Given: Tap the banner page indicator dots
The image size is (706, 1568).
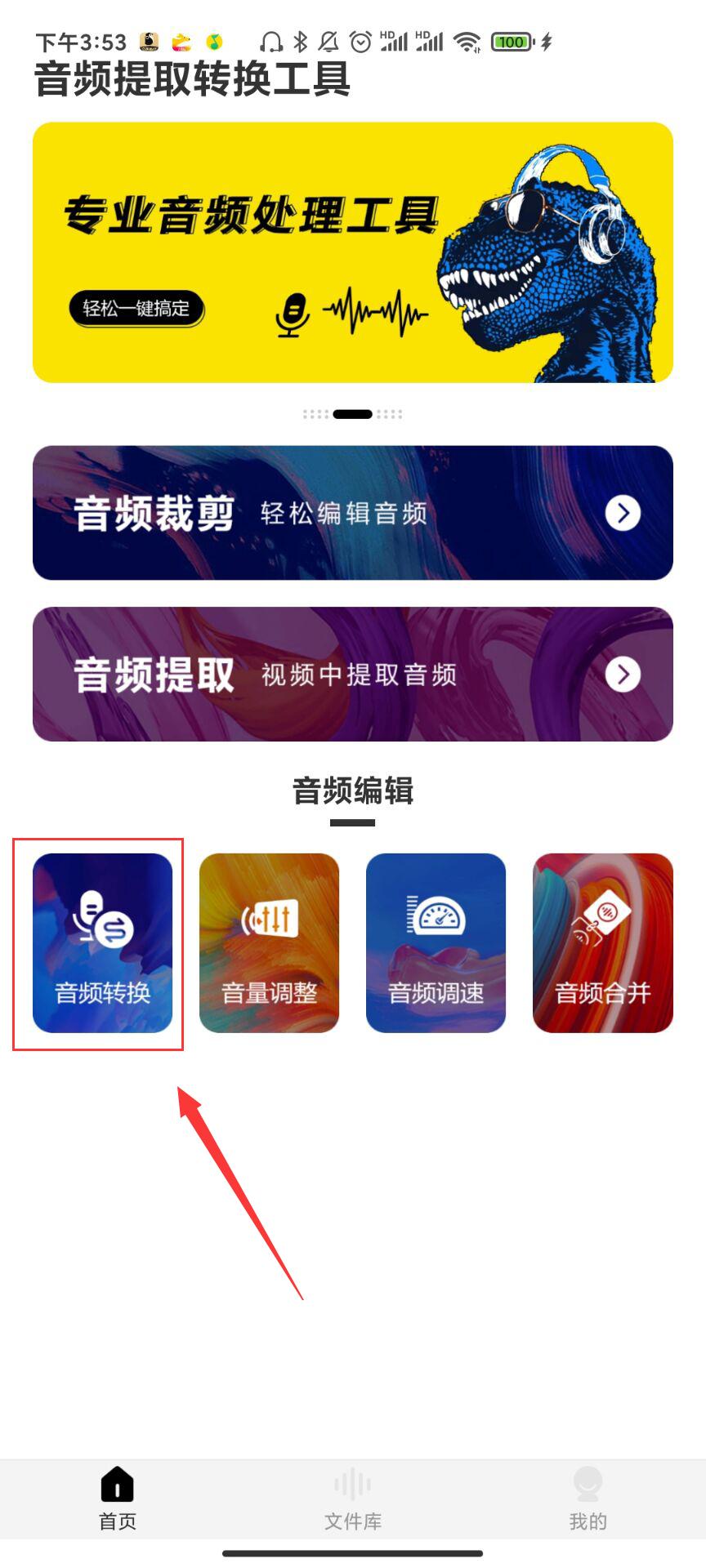Looking at the screenshot, I should pyautogui.click(x=352, y=414).
